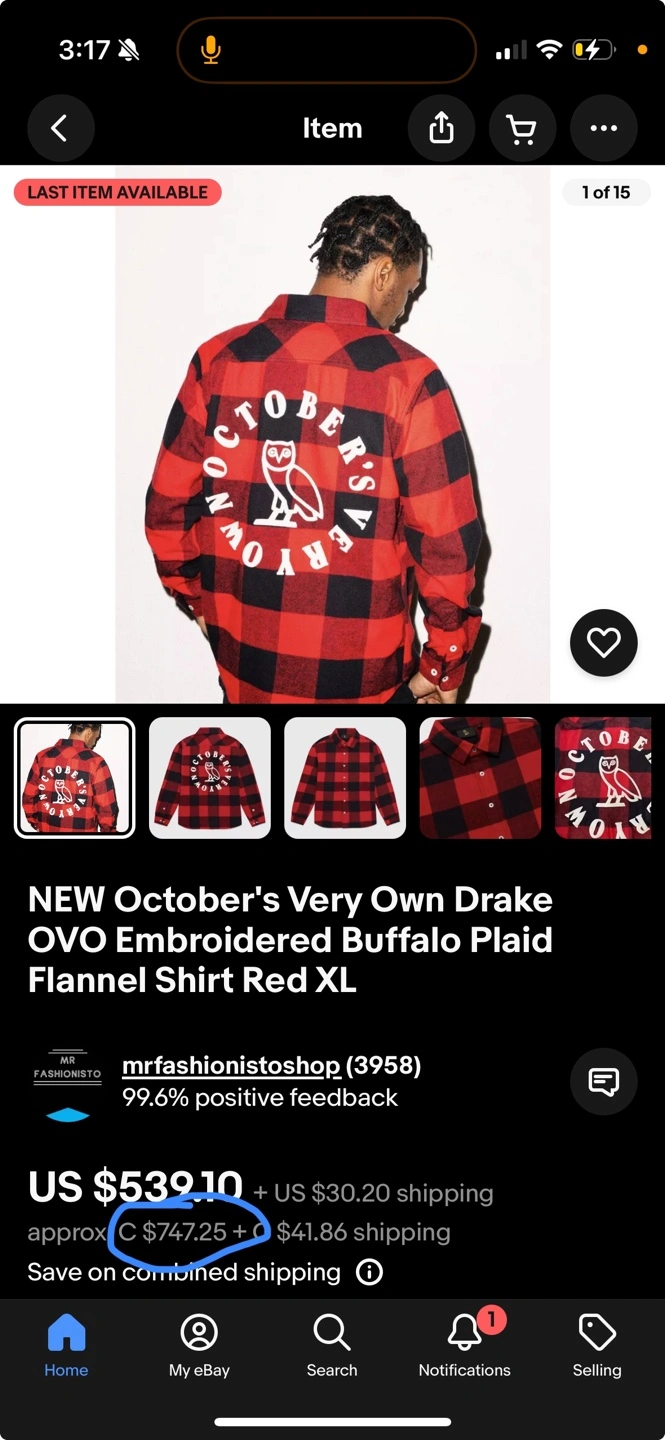Open the three-dot overflow menu
The height and width of the screenshot is (1440, 665).
pyautogui.click(x=604, y=128)
